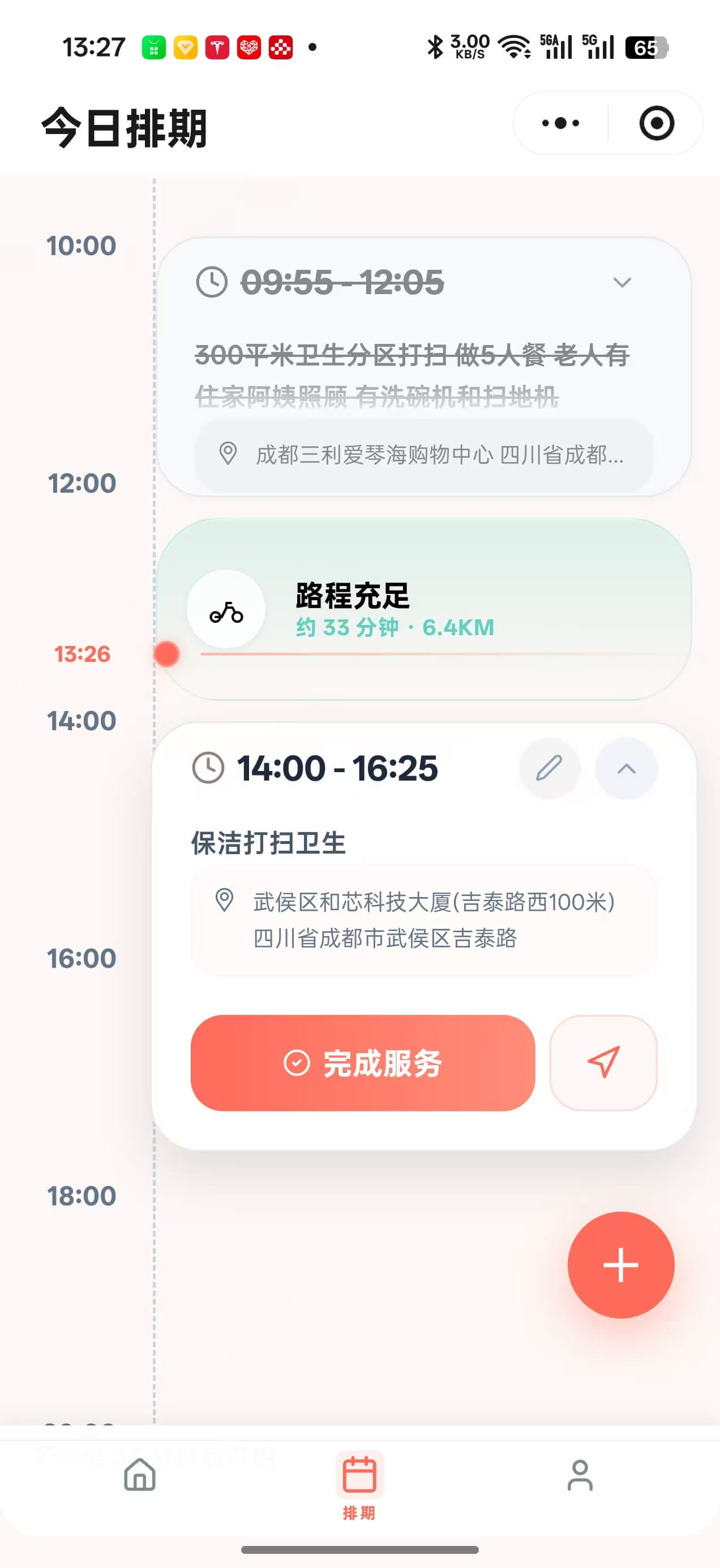This screenshot has width=720, height=1568.
Task: Tap the paper plane navigation icon
Action: 602,1062
